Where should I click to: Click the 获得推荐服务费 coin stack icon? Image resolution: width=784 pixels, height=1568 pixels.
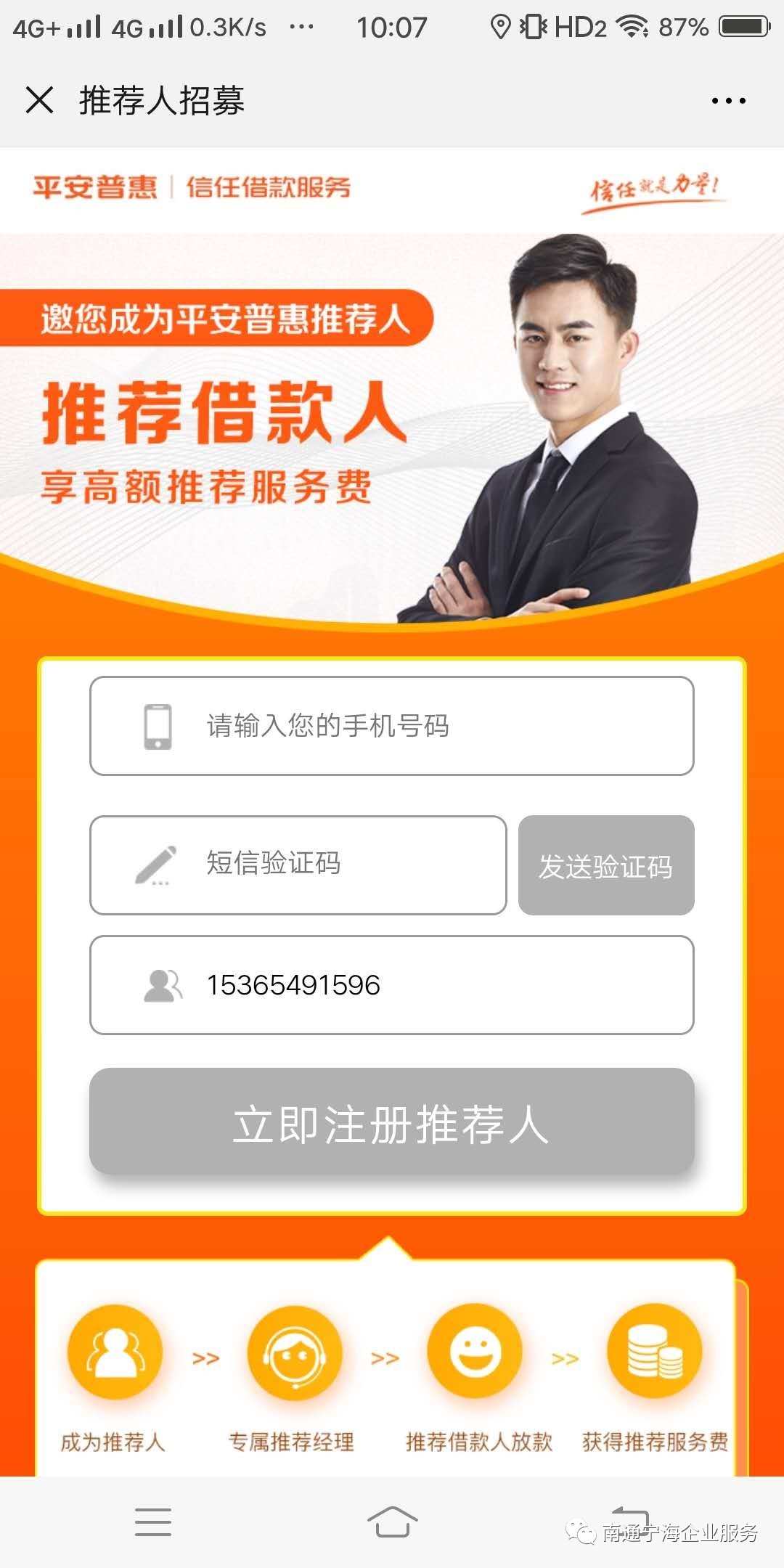[654, 1352]
